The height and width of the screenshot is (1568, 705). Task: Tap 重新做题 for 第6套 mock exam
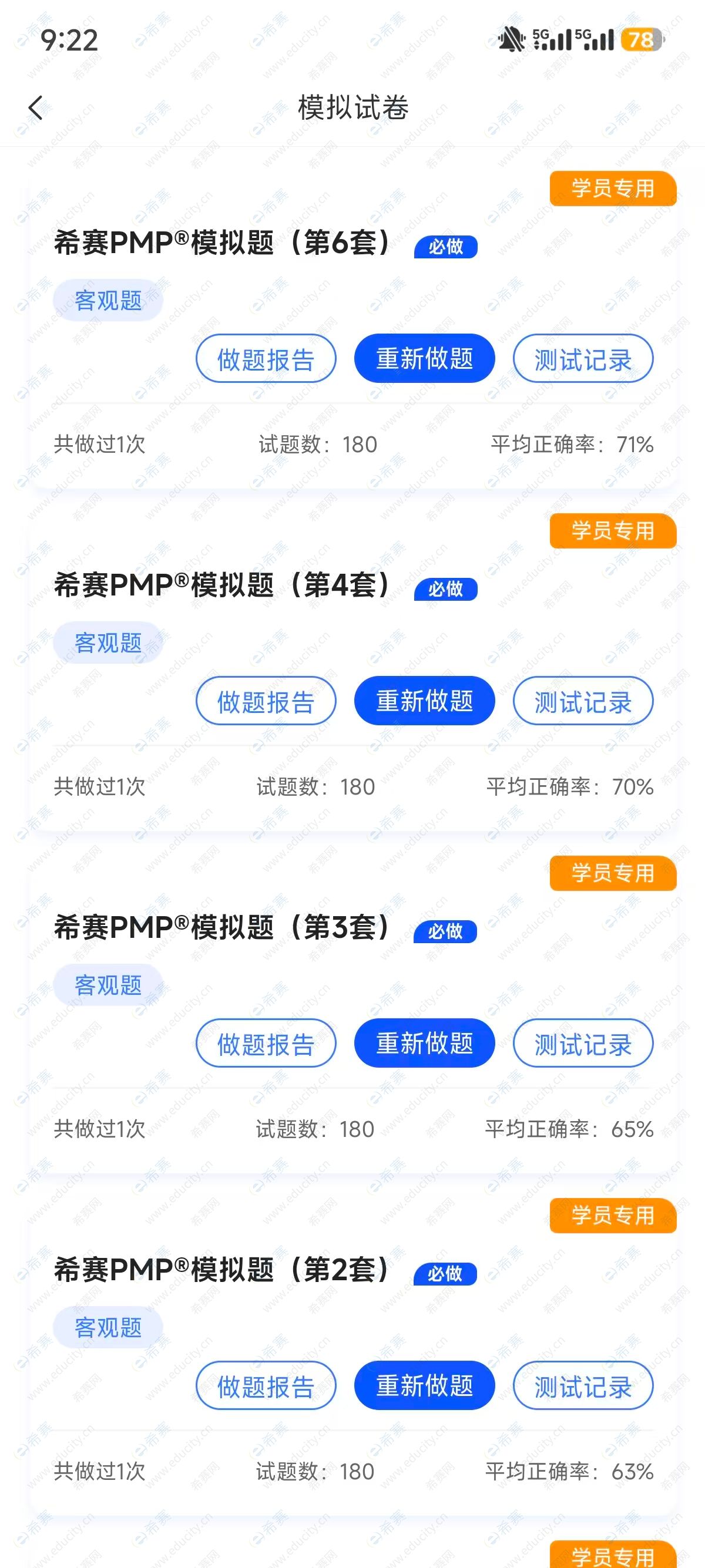pos(424,358)
